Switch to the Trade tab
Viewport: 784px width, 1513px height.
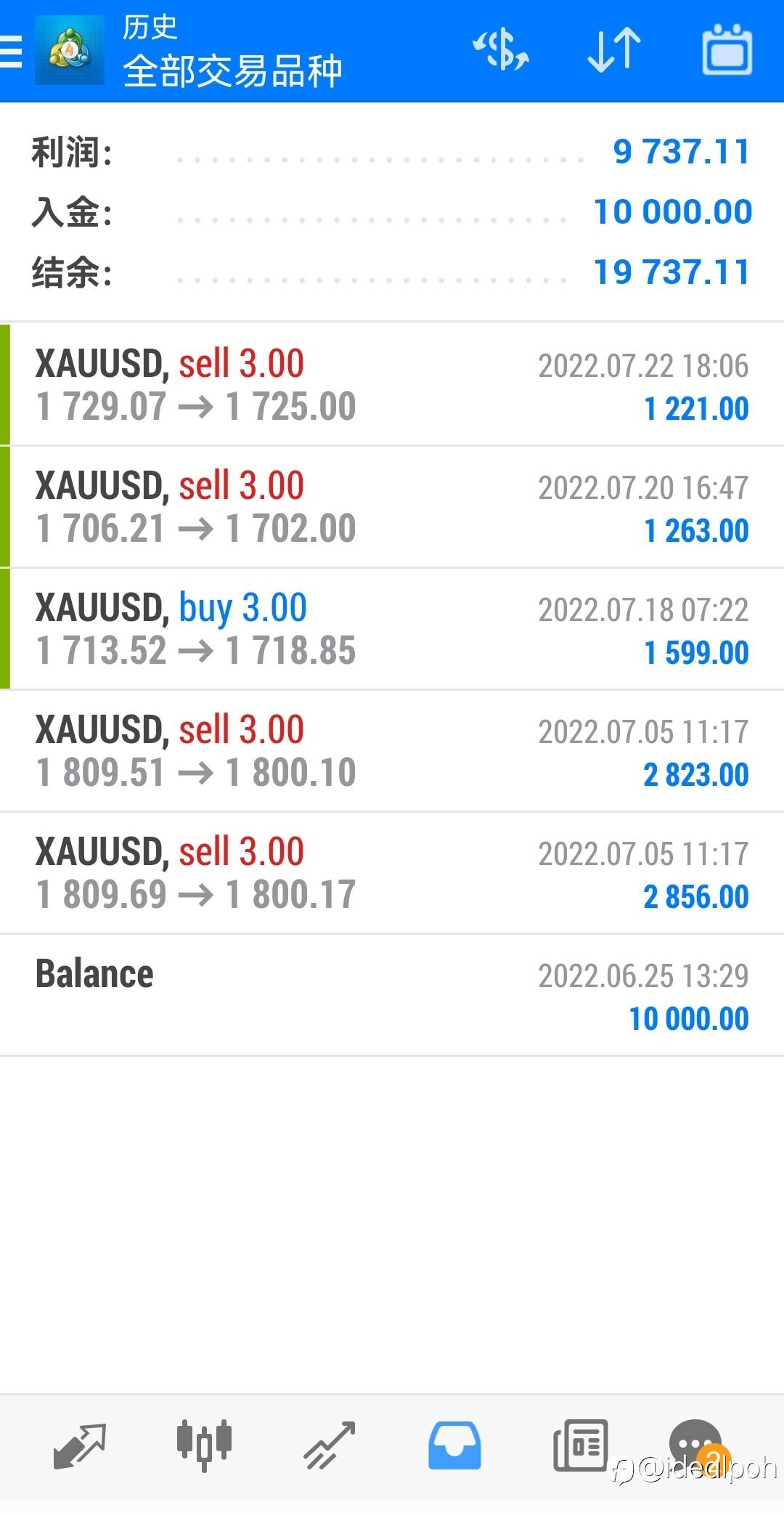[329, 1445]
